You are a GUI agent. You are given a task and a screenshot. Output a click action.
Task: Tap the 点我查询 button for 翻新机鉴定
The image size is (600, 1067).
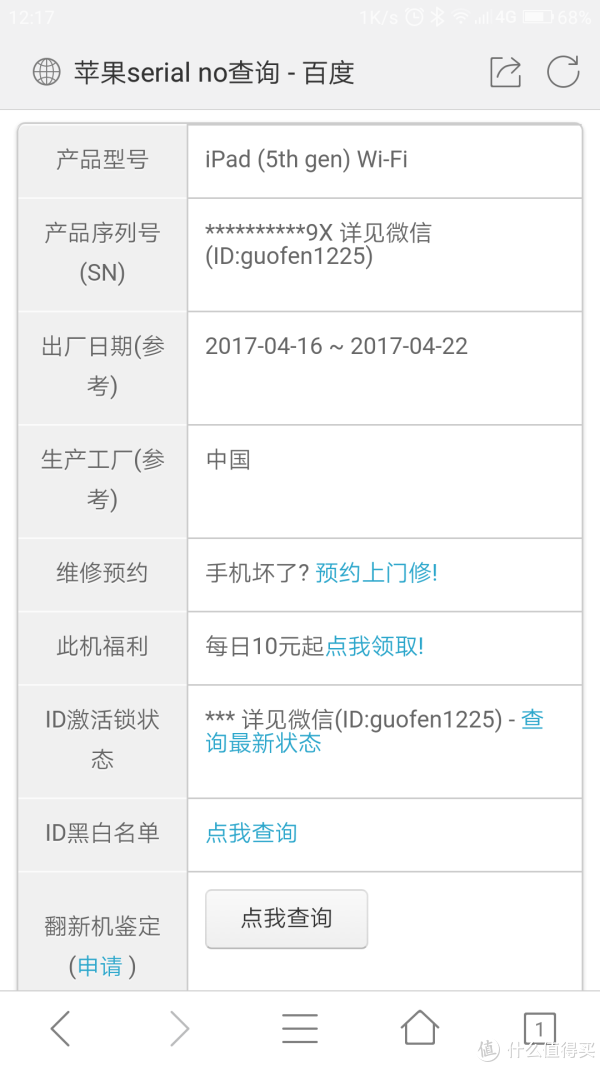(x=286, y=919)
